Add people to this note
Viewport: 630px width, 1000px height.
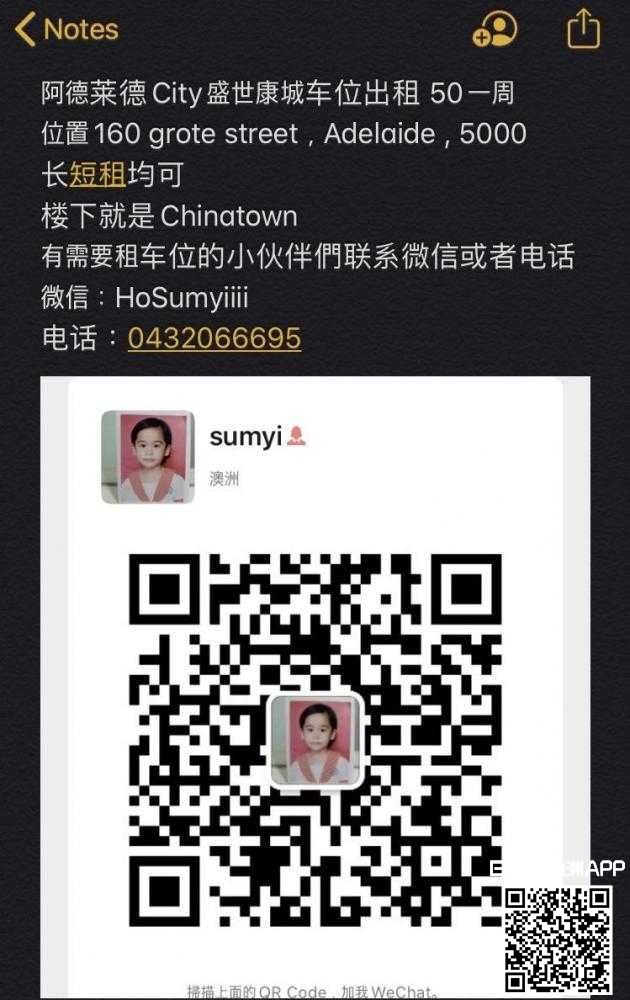coord(495,30)
